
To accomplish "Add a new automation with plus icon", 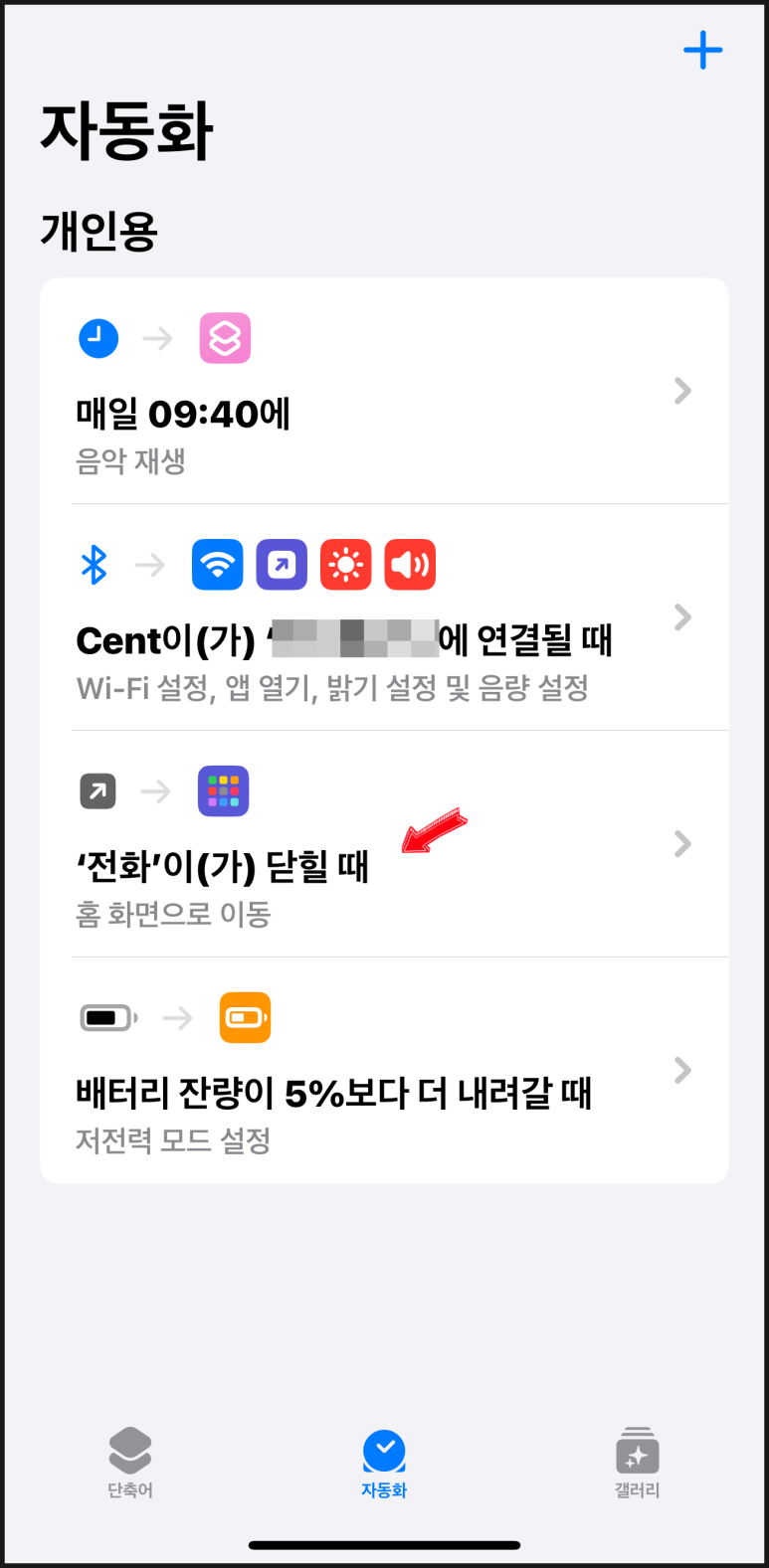I will tap(702, 51).
